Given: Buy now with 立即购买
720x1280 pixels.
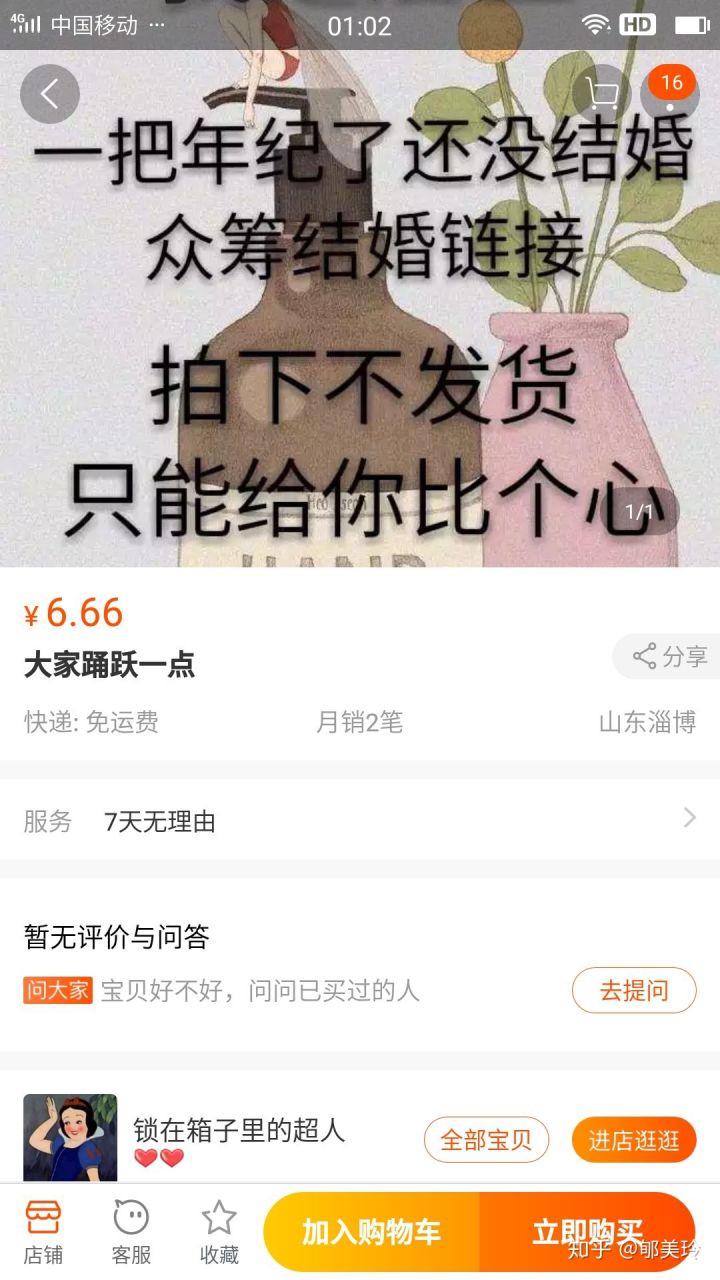Looking at the screenshot, I should coord(588,1232).
